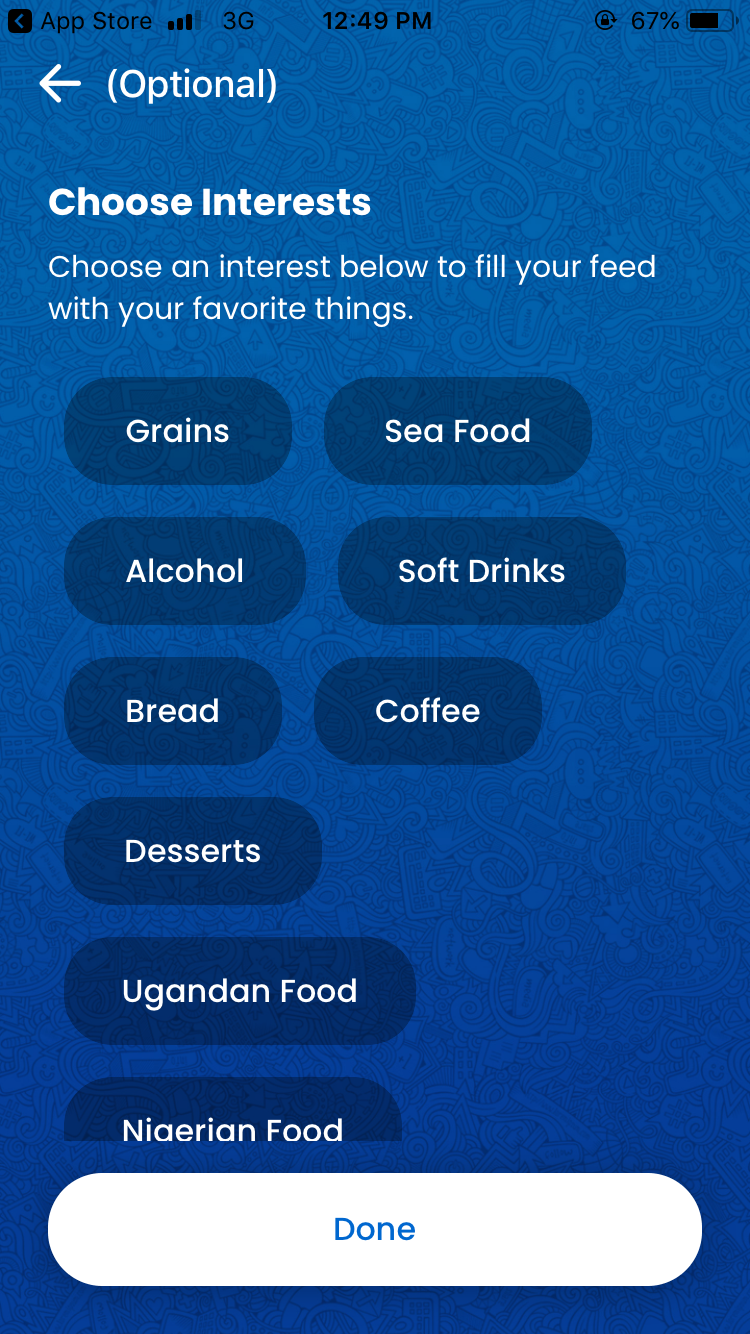Go back using the arrow icon

coord(60,84)
